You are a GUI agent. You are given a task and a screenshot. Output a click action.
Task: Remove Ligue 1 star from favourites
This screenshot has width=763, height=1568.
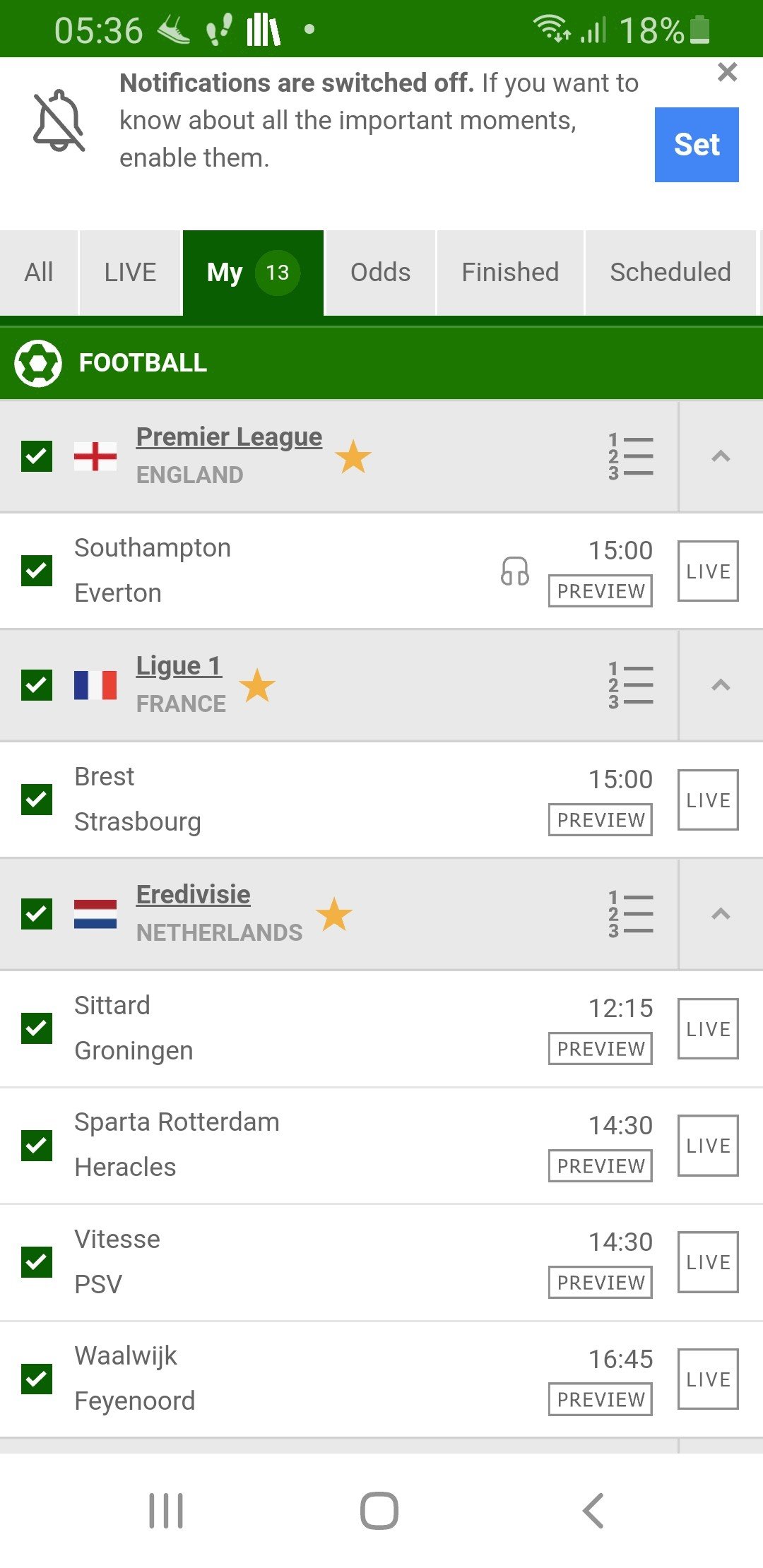coord(257,685)
